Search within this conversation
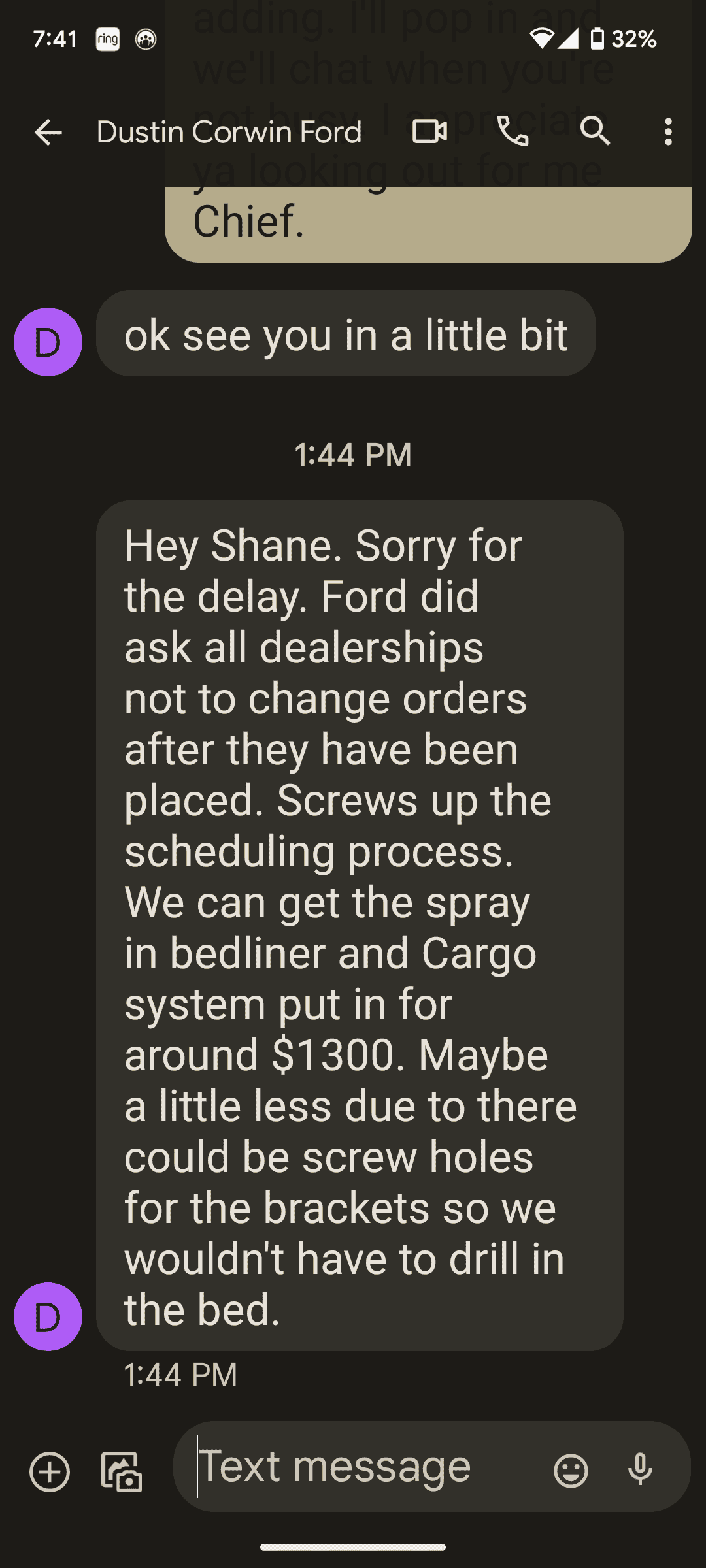 (595, 132)
